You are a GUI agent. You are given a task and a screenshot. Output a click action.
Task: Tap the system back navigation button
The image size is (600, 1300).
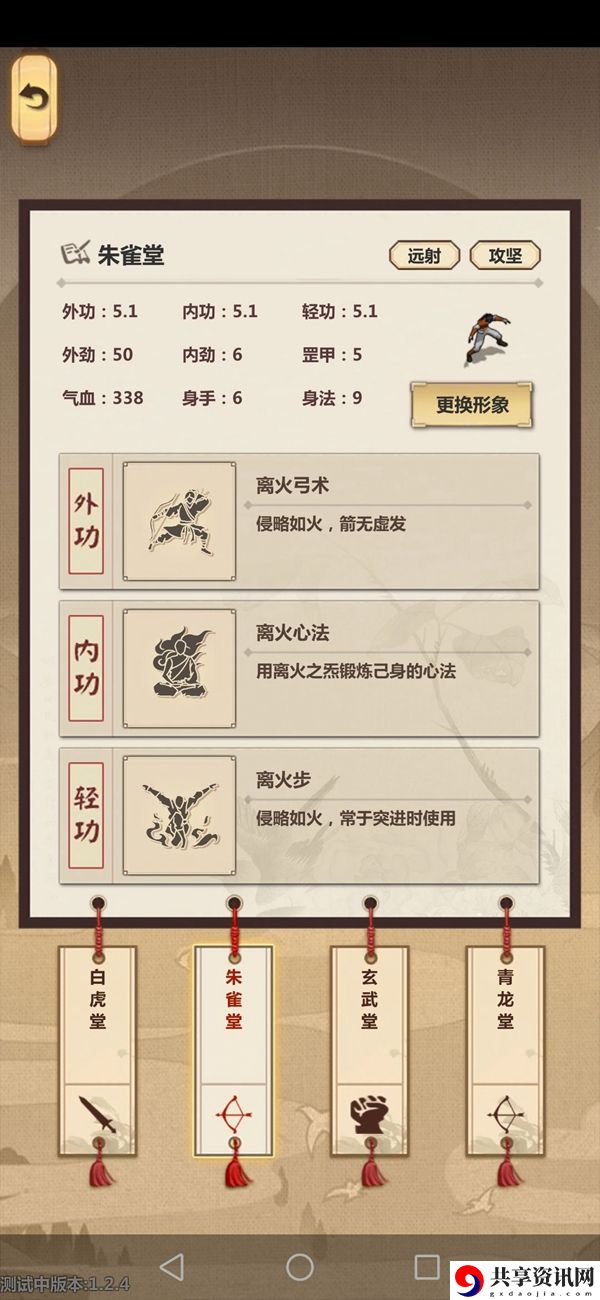tap(172, 1267)
